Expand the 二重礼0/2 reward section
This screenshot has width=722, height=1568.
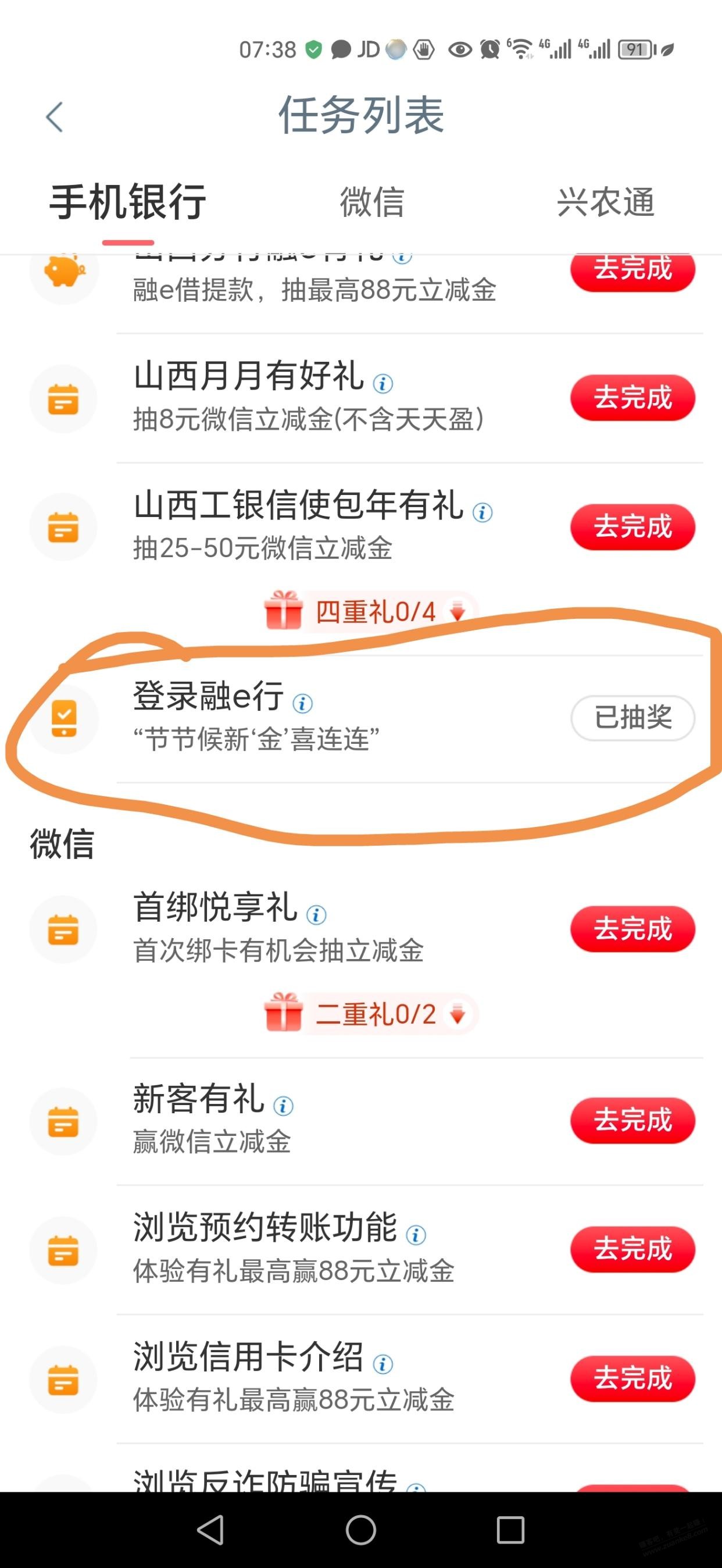[456, 1014]
